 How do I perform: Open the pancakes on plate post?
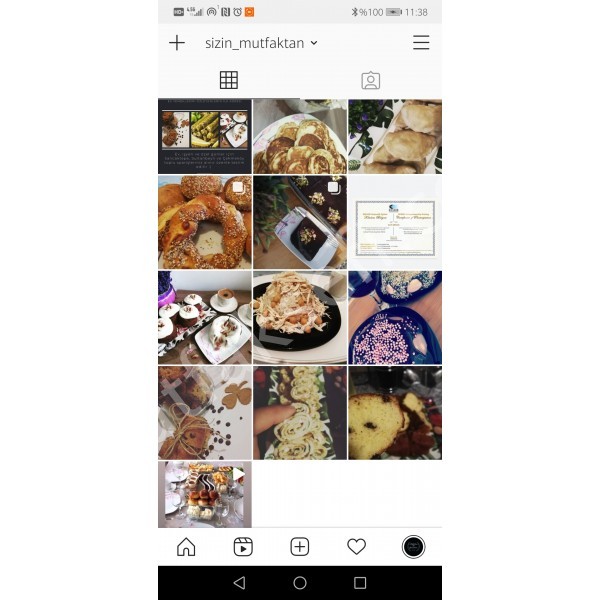[x=300, y=136]
